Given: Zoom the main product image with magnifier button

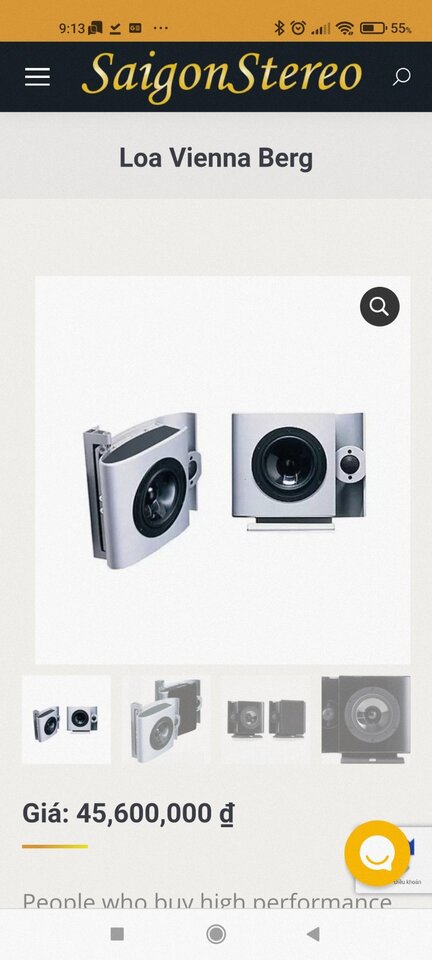Looking at the screenshot, I should pos(379,306).
